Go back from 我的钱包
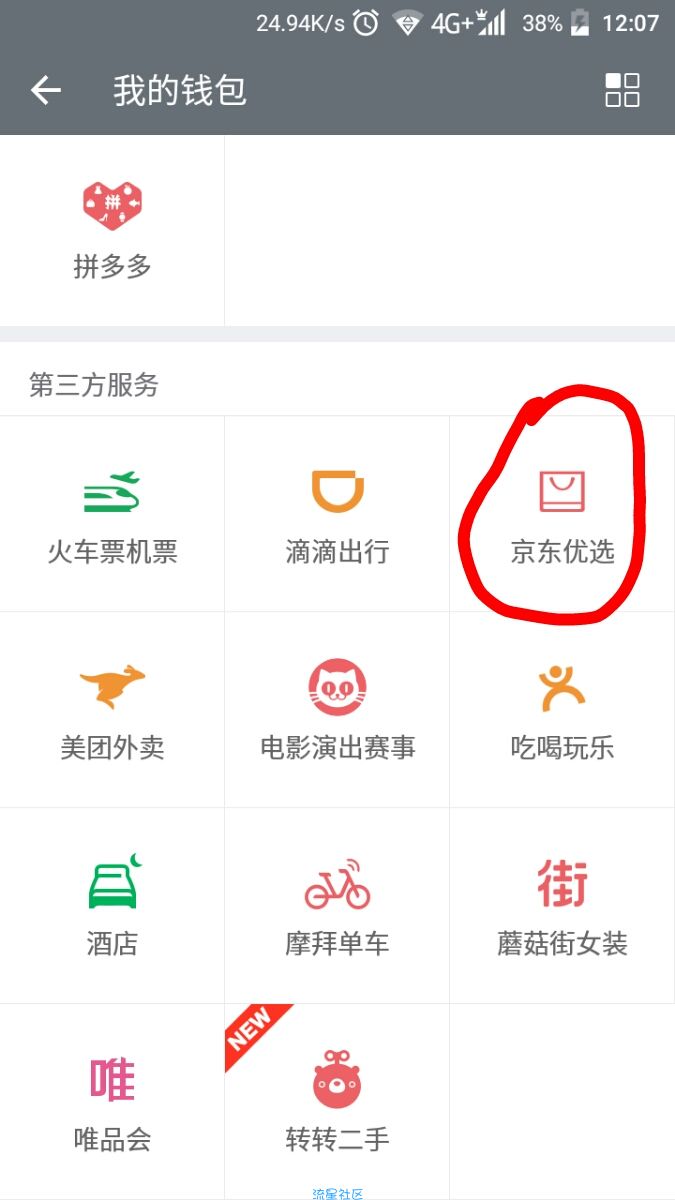 [46, 91]
